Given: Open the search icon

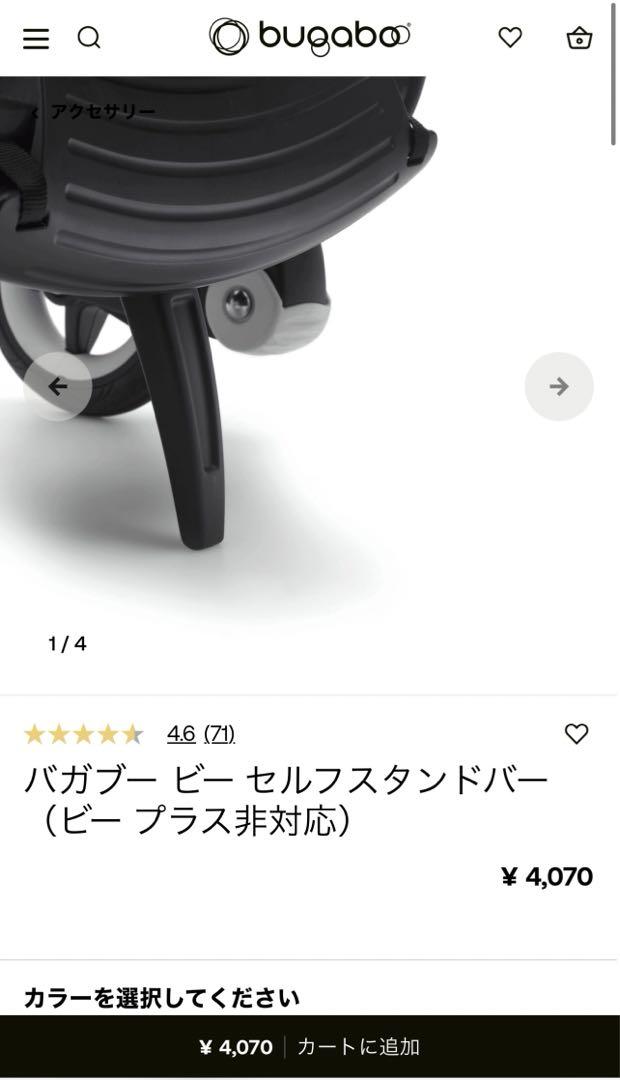Looking at the screenshot, I should pyautogui.click(x=89, y=38).
